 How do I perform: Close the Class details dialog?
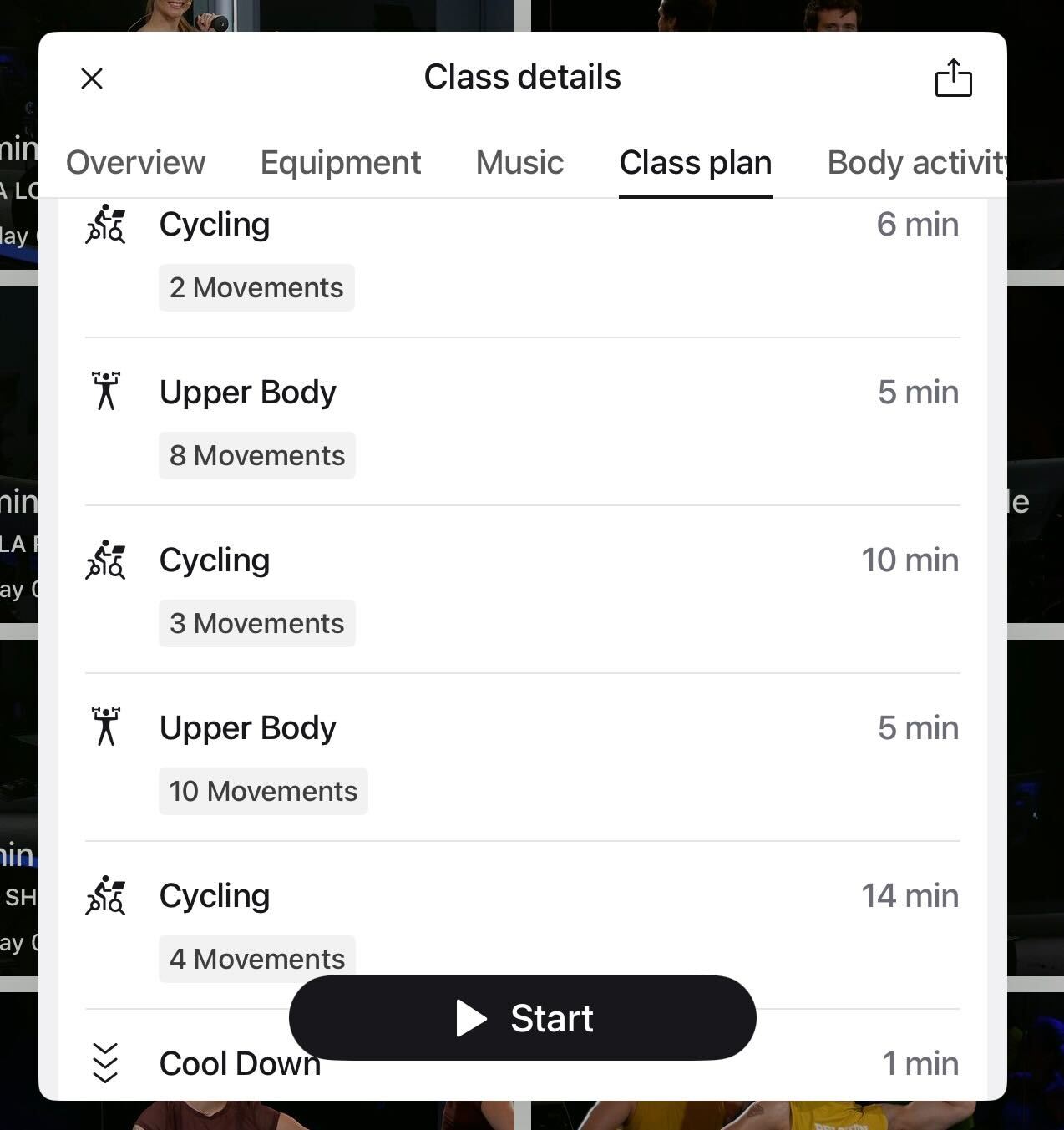point(92,79)
